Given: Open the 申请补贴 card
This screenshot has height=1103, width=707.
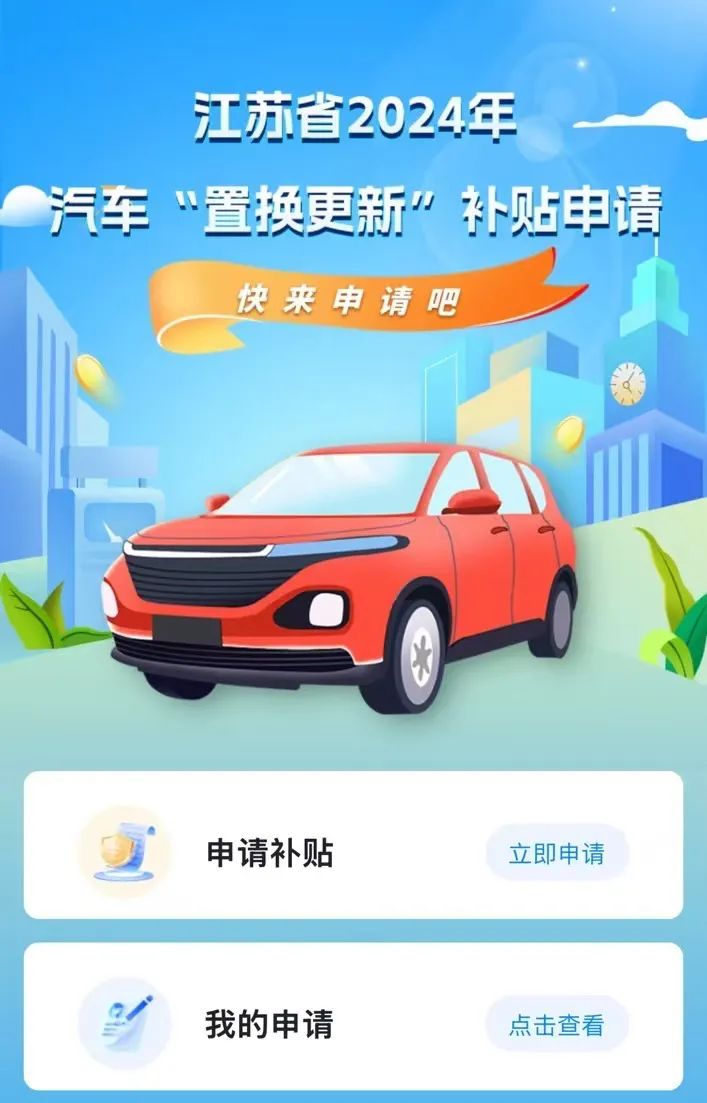Looking at the screenshot, I should [x=270, y=853].
